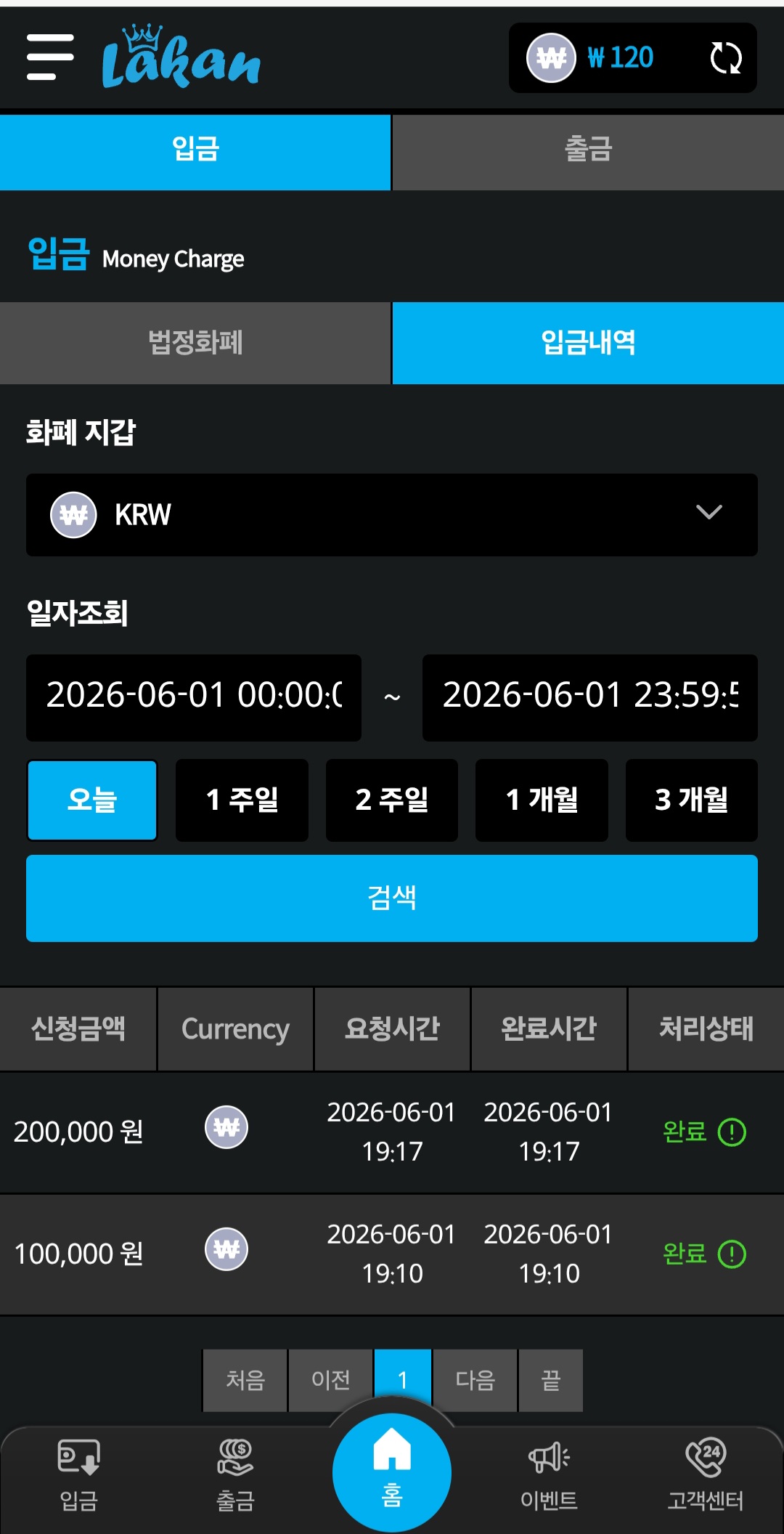Select the 3 개월 range button

click(x=692, y=800)
